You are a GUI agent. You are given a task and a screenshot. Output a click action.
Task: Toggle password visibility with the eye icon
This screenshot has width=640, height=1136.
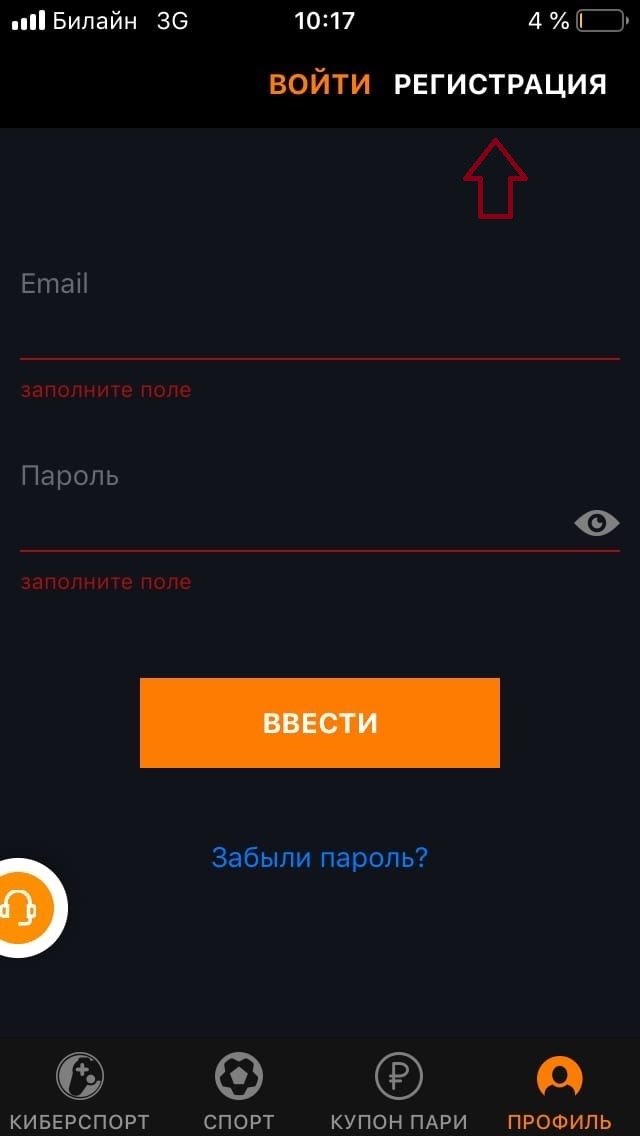[596, 523]
